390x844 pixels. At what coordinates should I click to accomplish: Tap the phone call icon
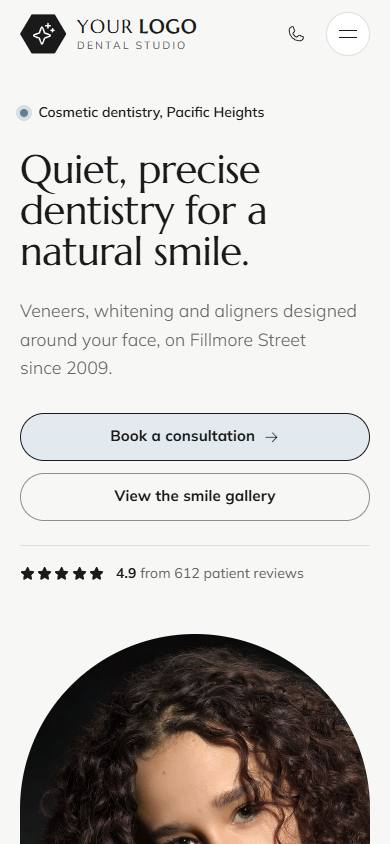(296, 34)
